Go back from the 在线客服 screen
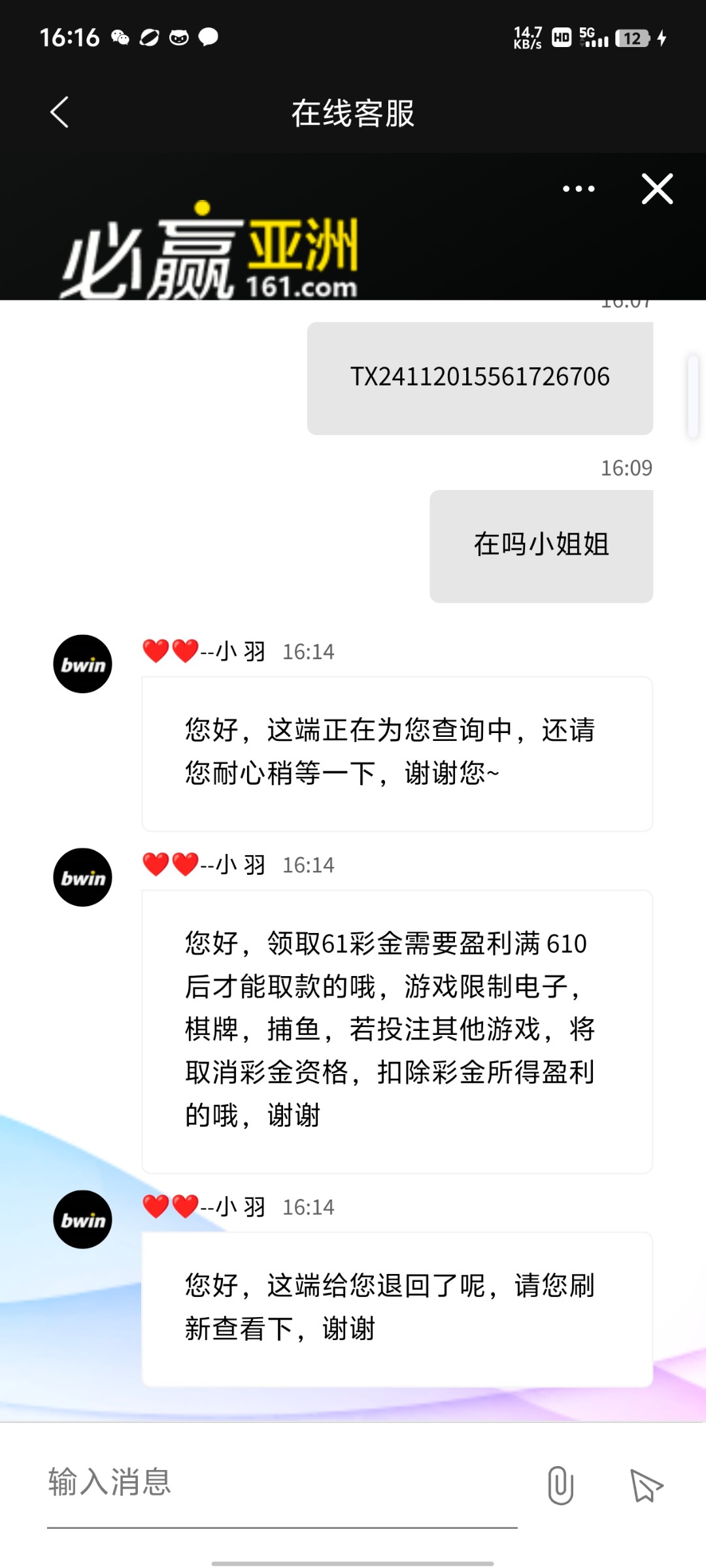706x1568 pixels. (59, 112)
